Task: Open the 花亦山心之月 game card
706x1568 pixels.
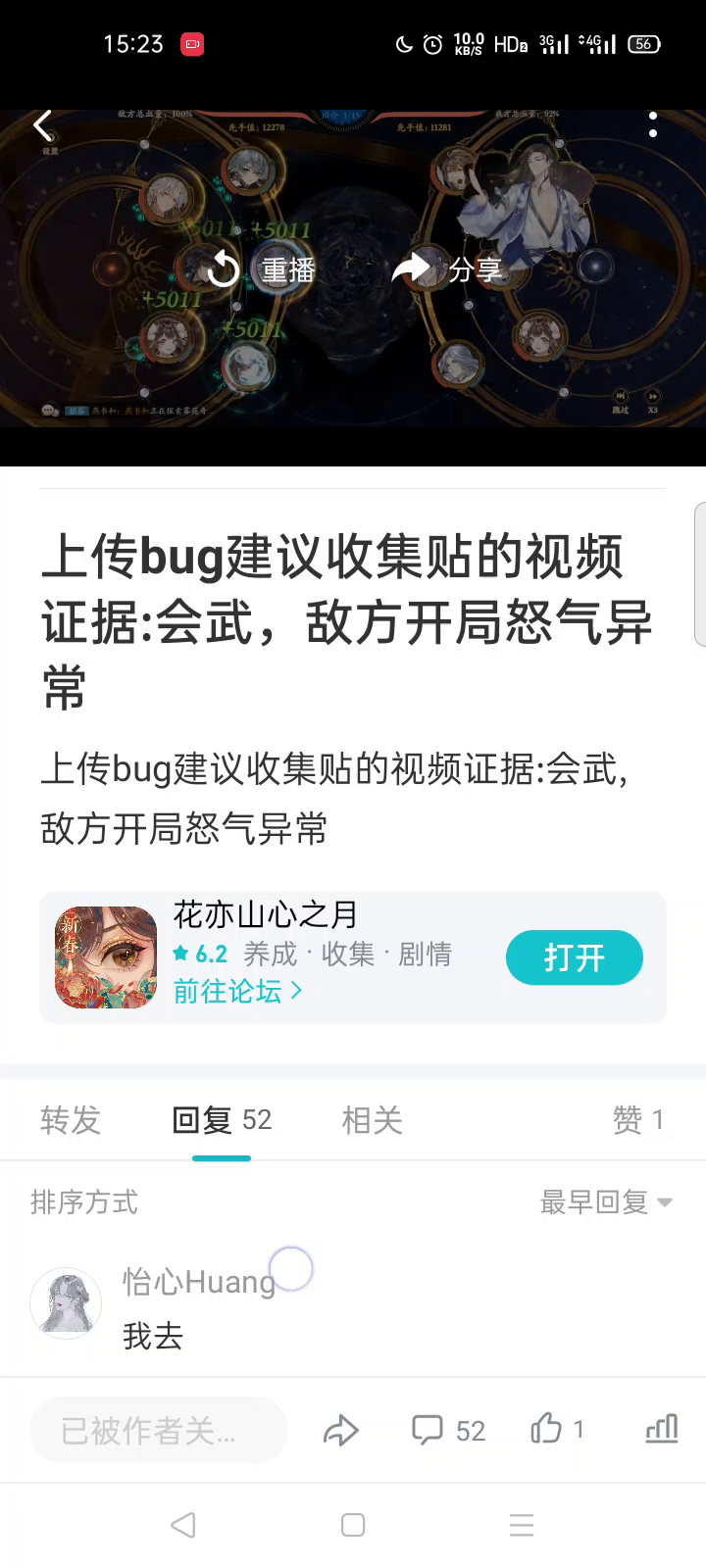Action: [353, 957]
